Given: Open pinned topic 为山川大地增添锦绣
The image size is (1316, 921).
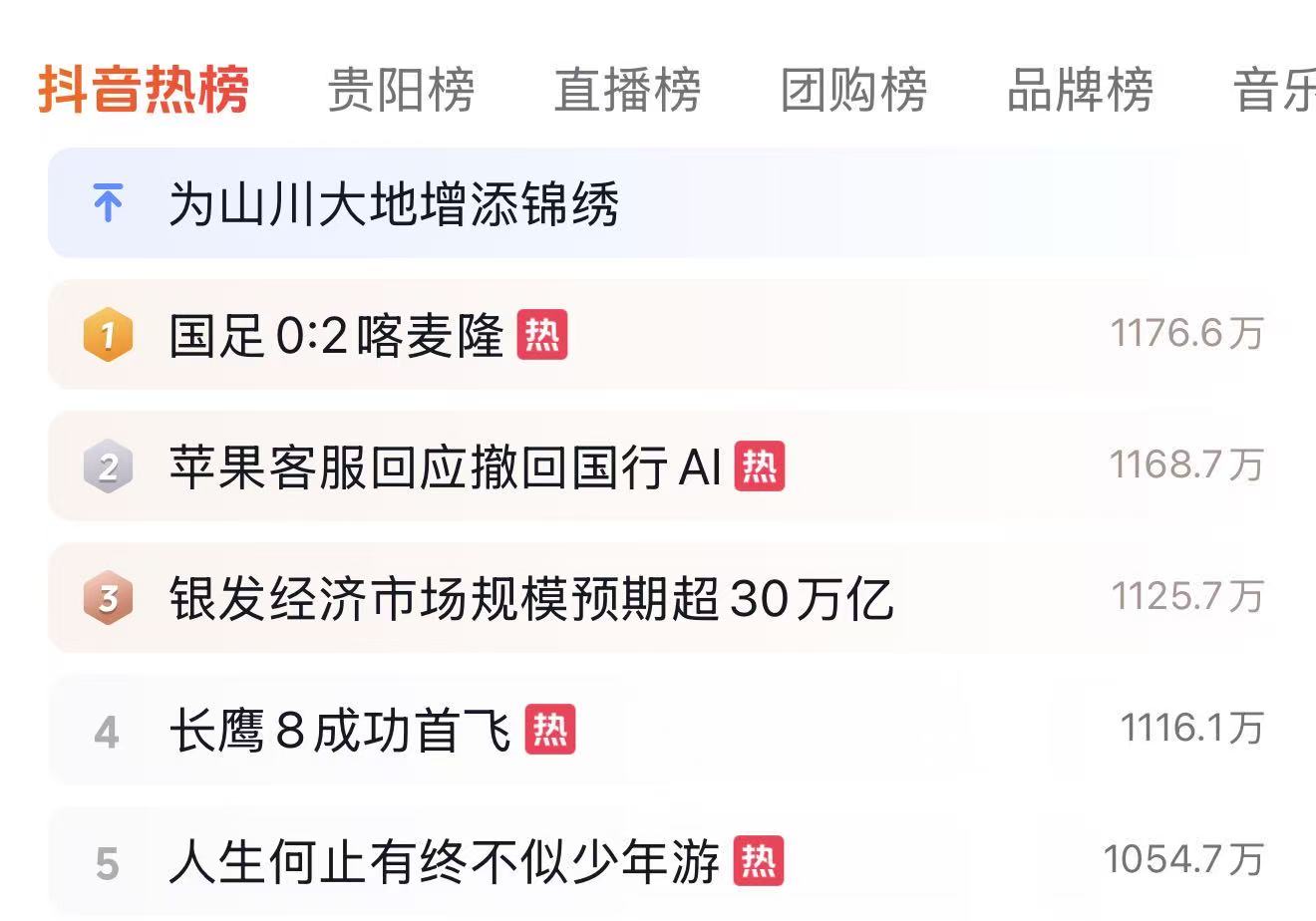Looking at the screenshot, I should click(394, 204).
